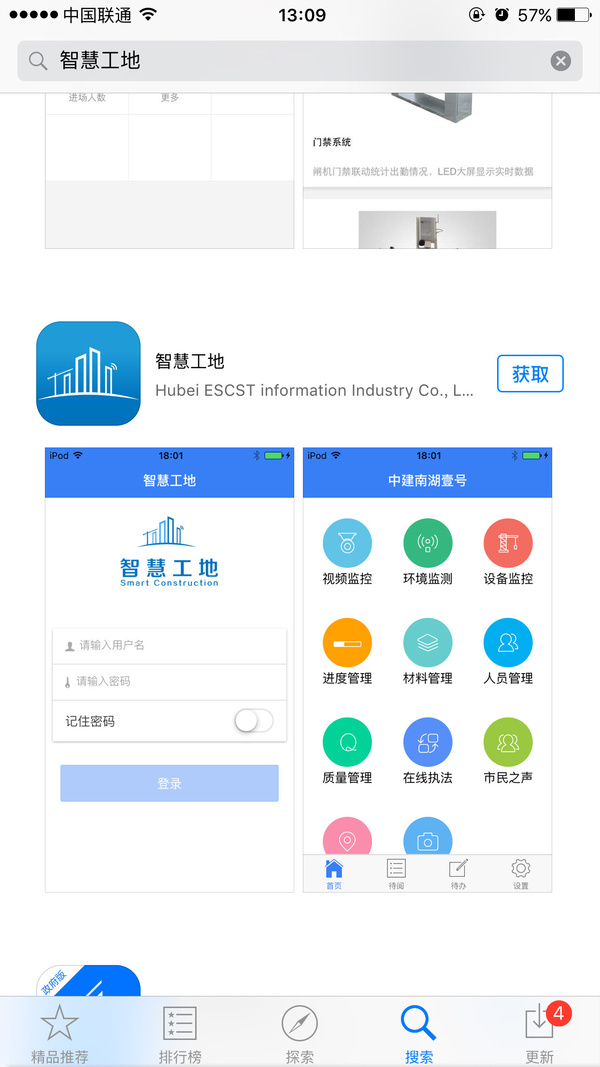Image resolution: width=600 pixels, height=1067 pixels.
Task: Select the 搜索 tab
Action: pyautogui.click(x=419, y=1034)
